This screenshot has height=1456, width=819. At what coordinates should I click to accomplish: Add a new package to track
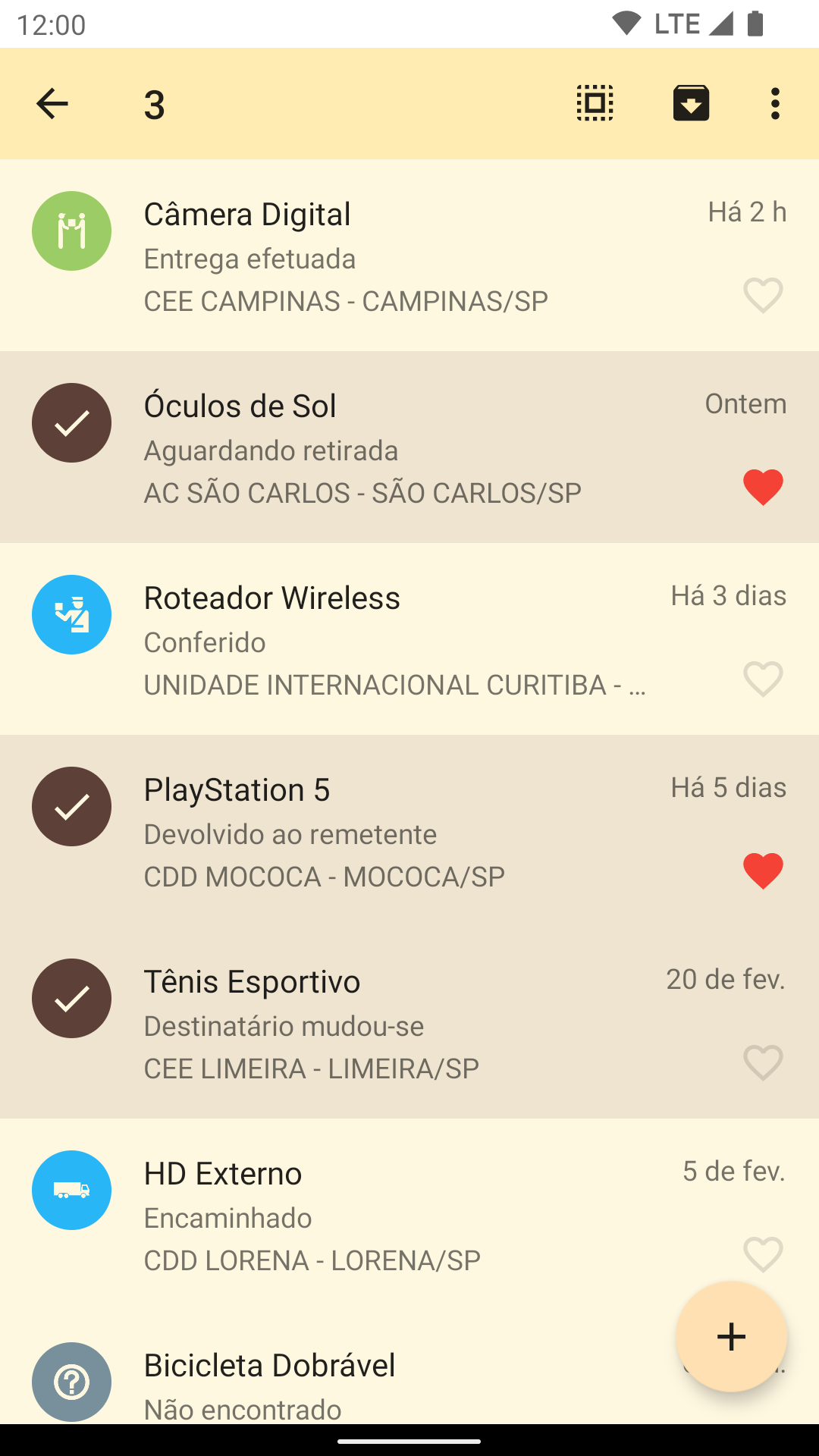[731, 1336]
